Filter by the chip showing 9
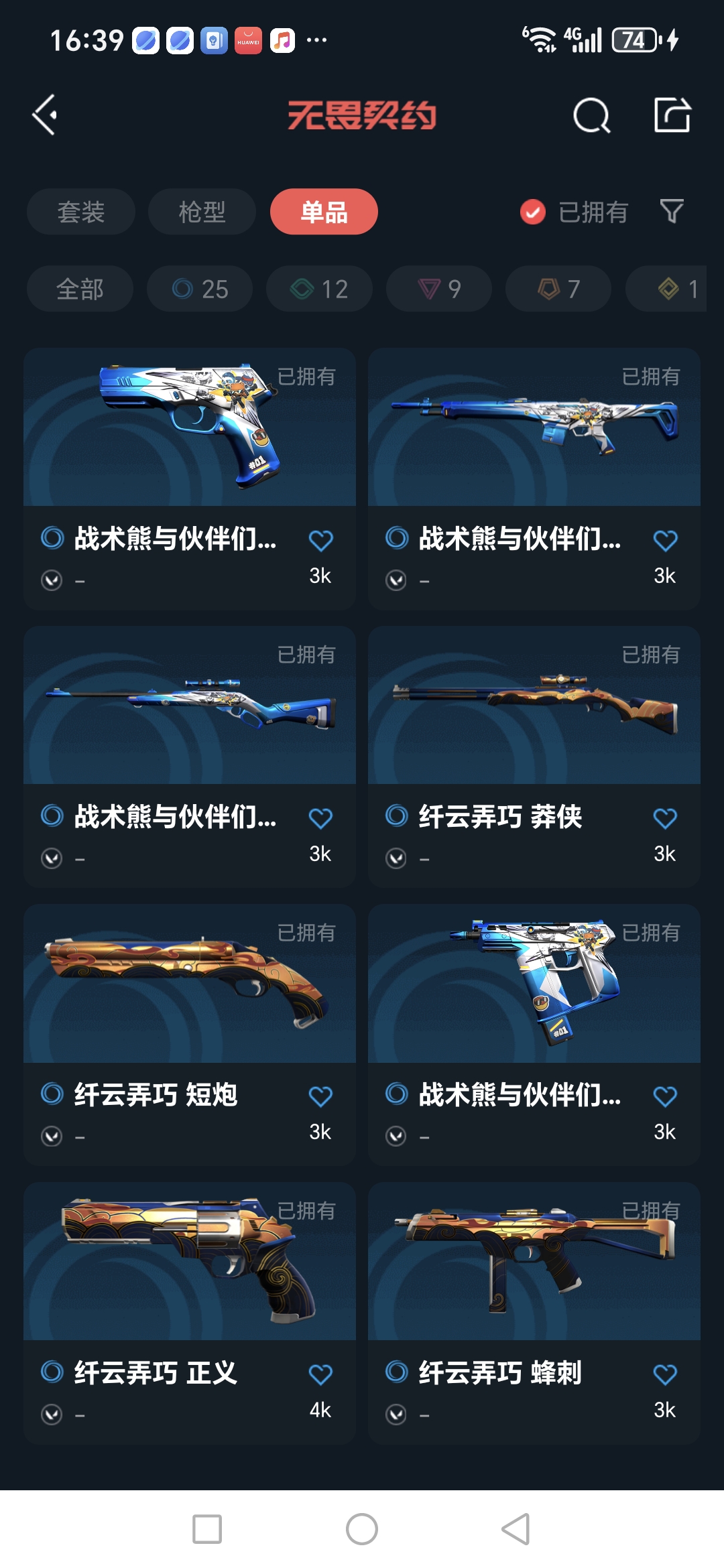Screen dimensions: 724x1568 (x=439, y=289)
